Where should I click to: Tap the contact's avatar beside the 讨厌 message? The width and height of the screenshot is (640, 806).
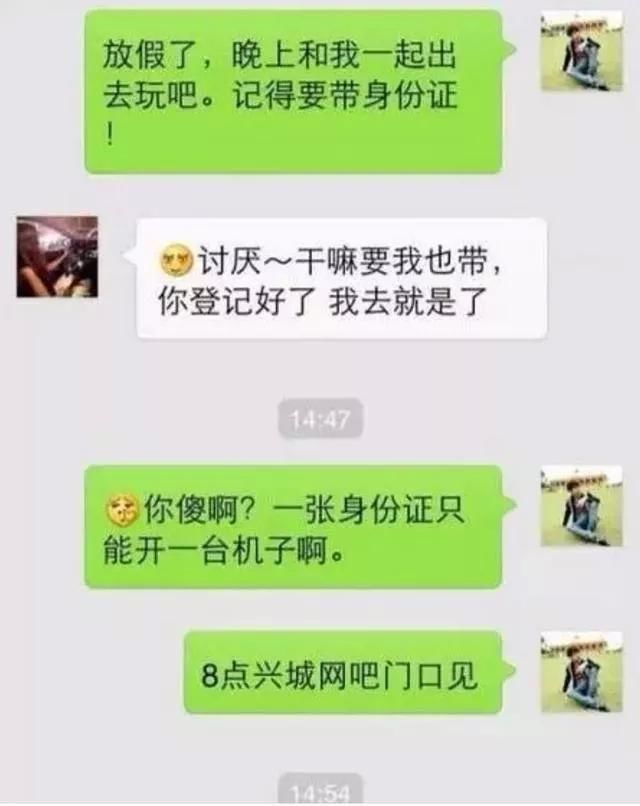[57, 257]
